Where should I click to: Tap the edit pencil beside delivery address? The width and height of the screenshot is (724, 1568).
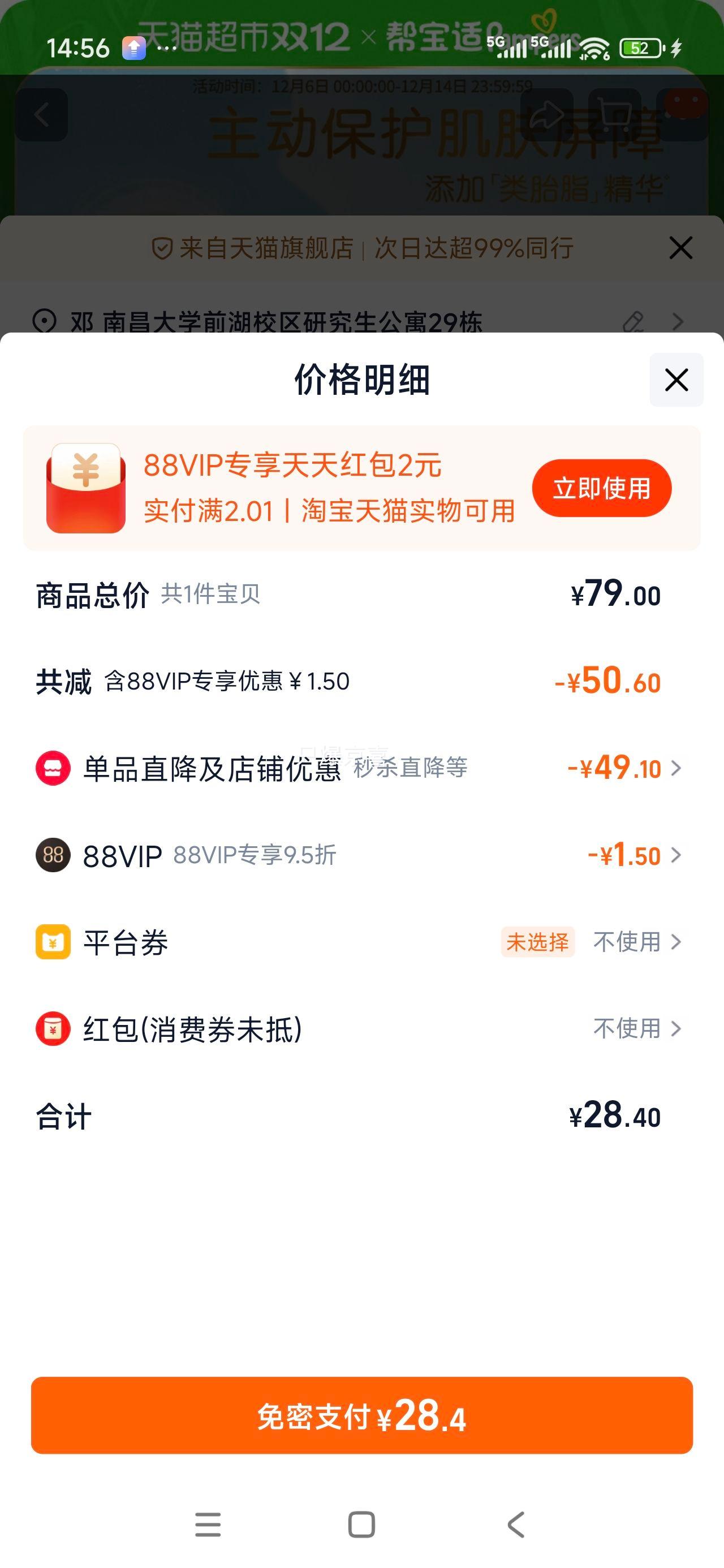pyautogui.click(x=634, y=322)
